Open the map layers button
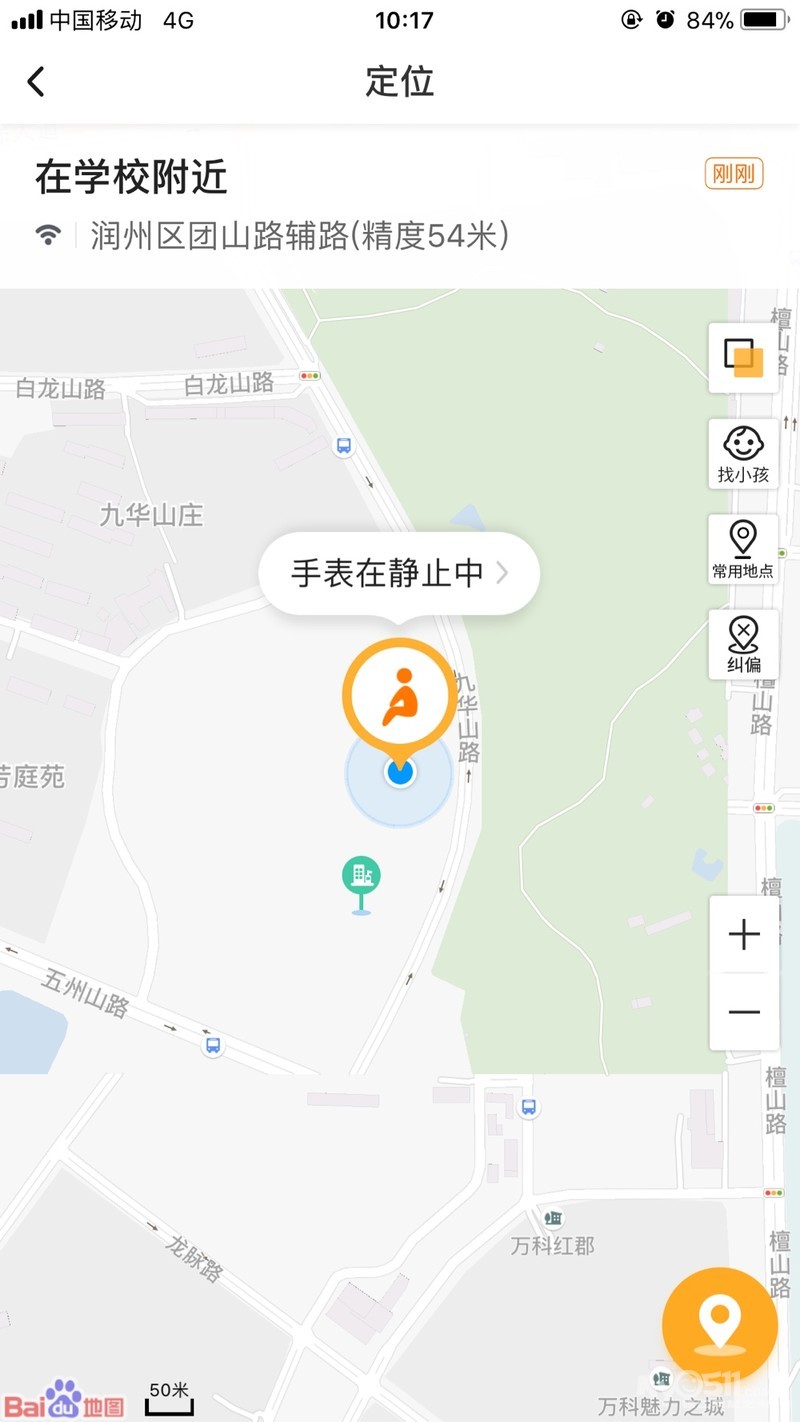 point(743,357)
